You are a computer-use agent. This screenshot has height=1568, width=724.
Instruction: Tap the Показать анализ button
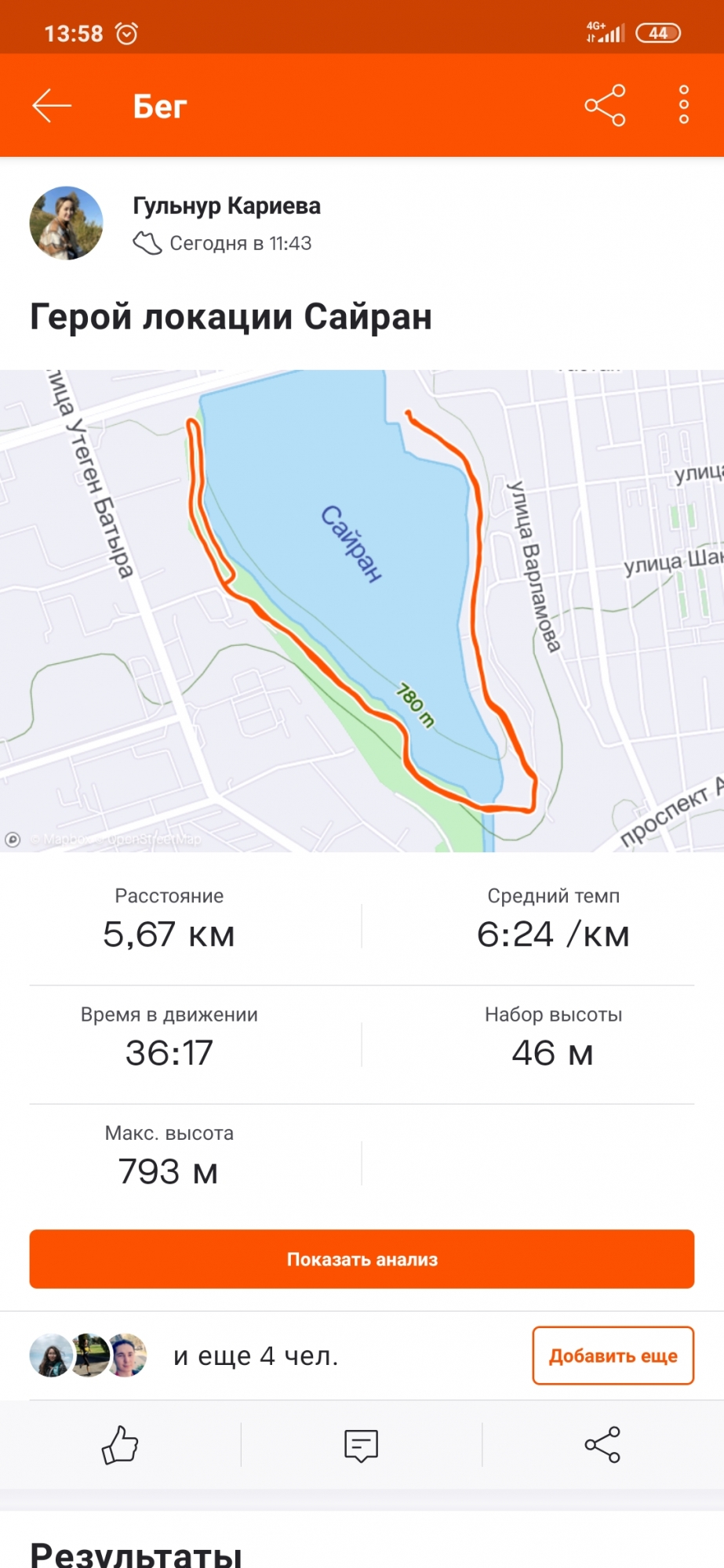(x=362, y=1259)
